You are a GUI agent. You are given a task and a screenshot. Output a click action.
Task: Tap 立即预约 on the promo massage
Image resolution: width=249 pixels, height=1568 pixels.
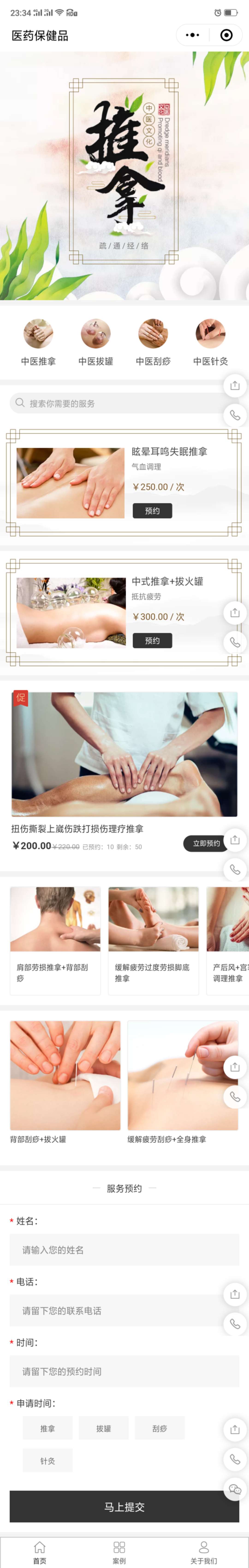coord(206,843)
